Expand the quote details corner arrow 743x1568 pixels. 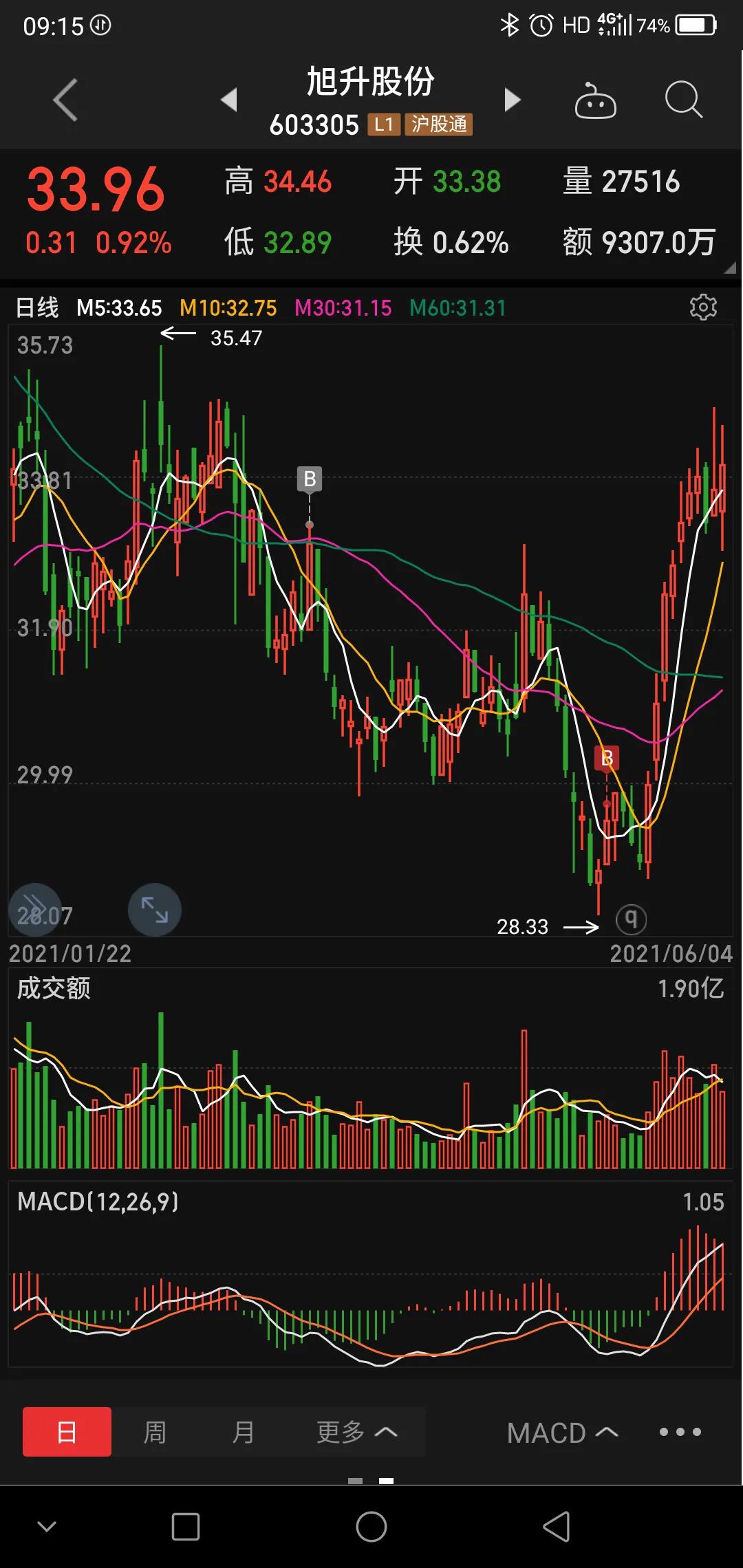(x=730, y=268)
